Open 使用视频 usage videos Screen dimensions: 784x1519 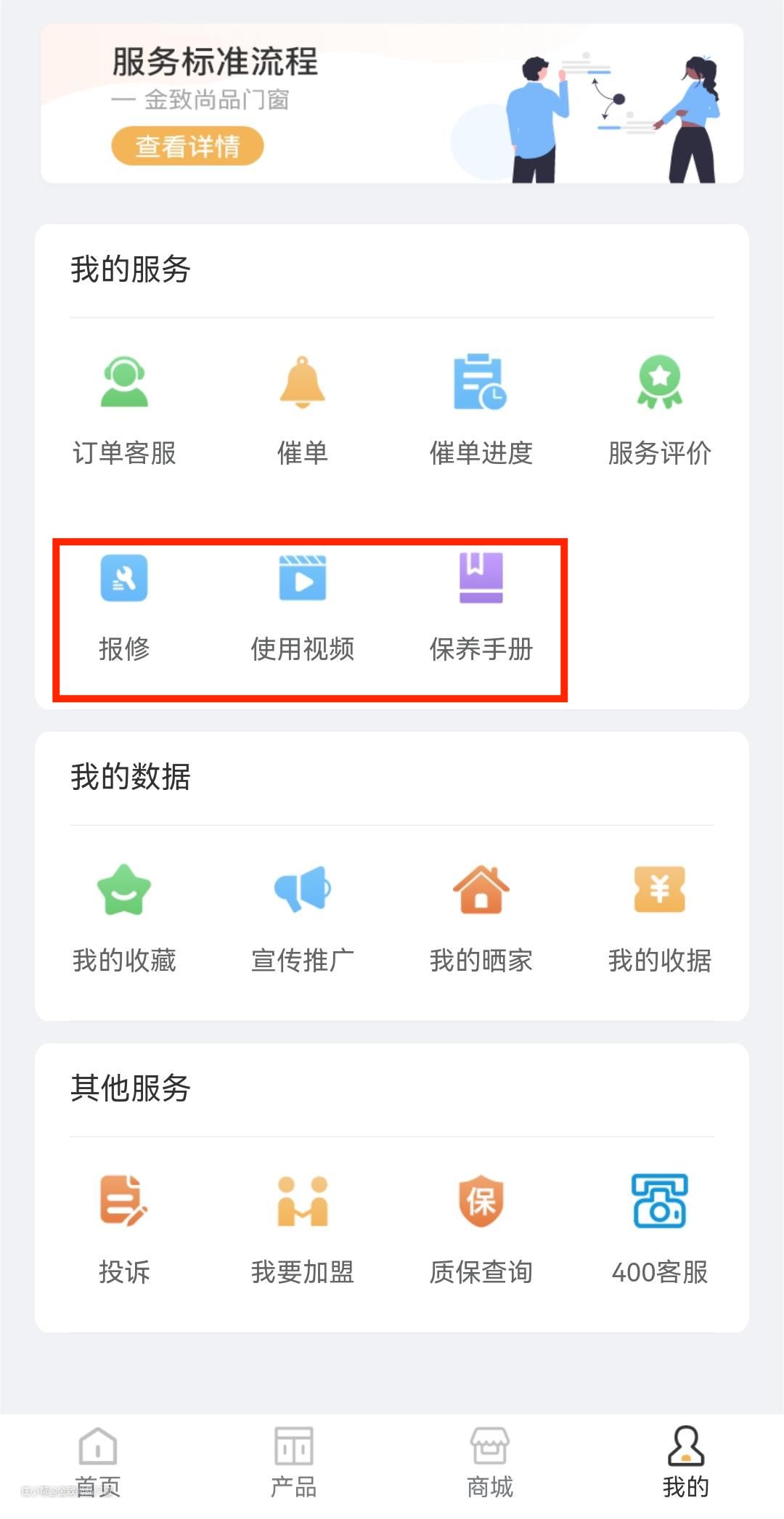tap(303, 606)
